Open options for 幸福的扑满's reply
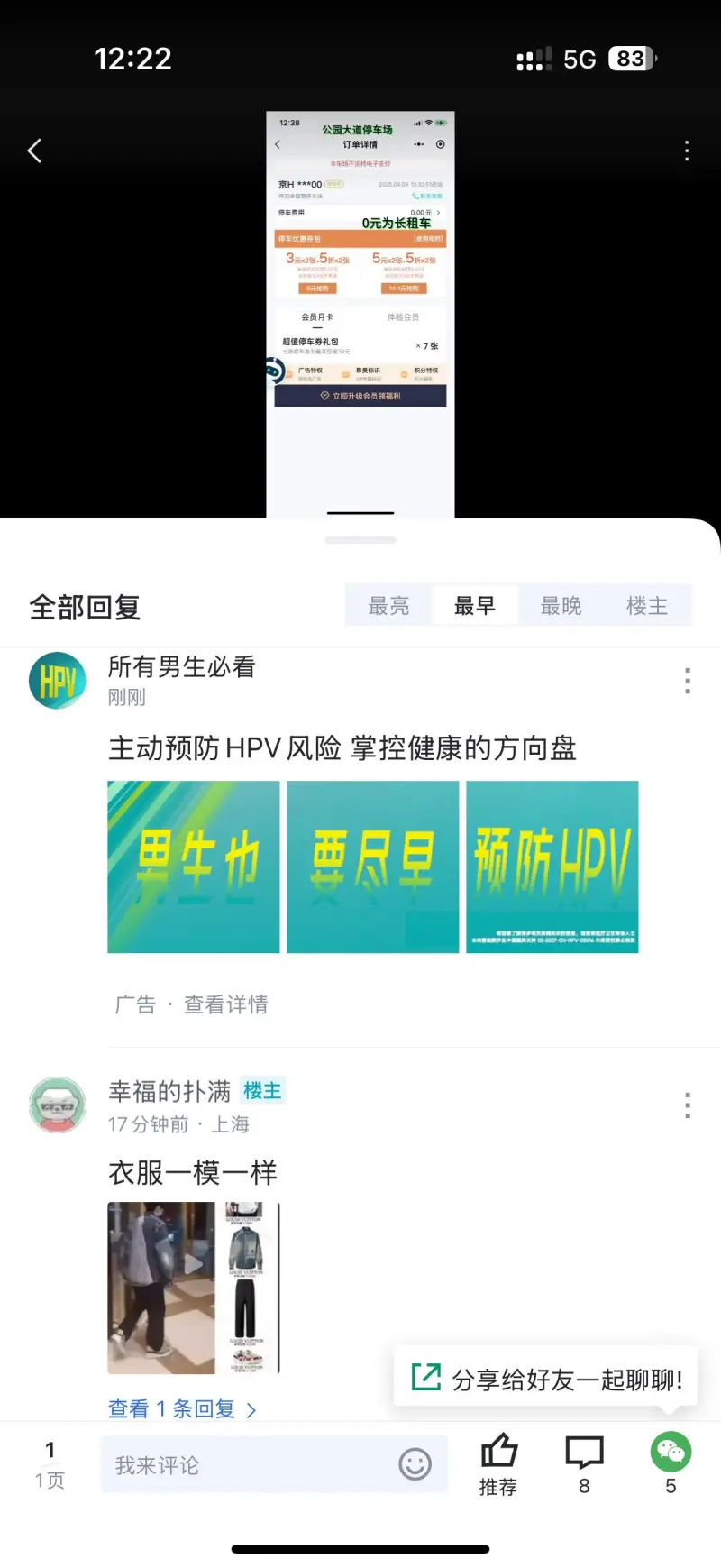The height and width of the screenshot is (1568, 721). click(x=688, y=1105)
